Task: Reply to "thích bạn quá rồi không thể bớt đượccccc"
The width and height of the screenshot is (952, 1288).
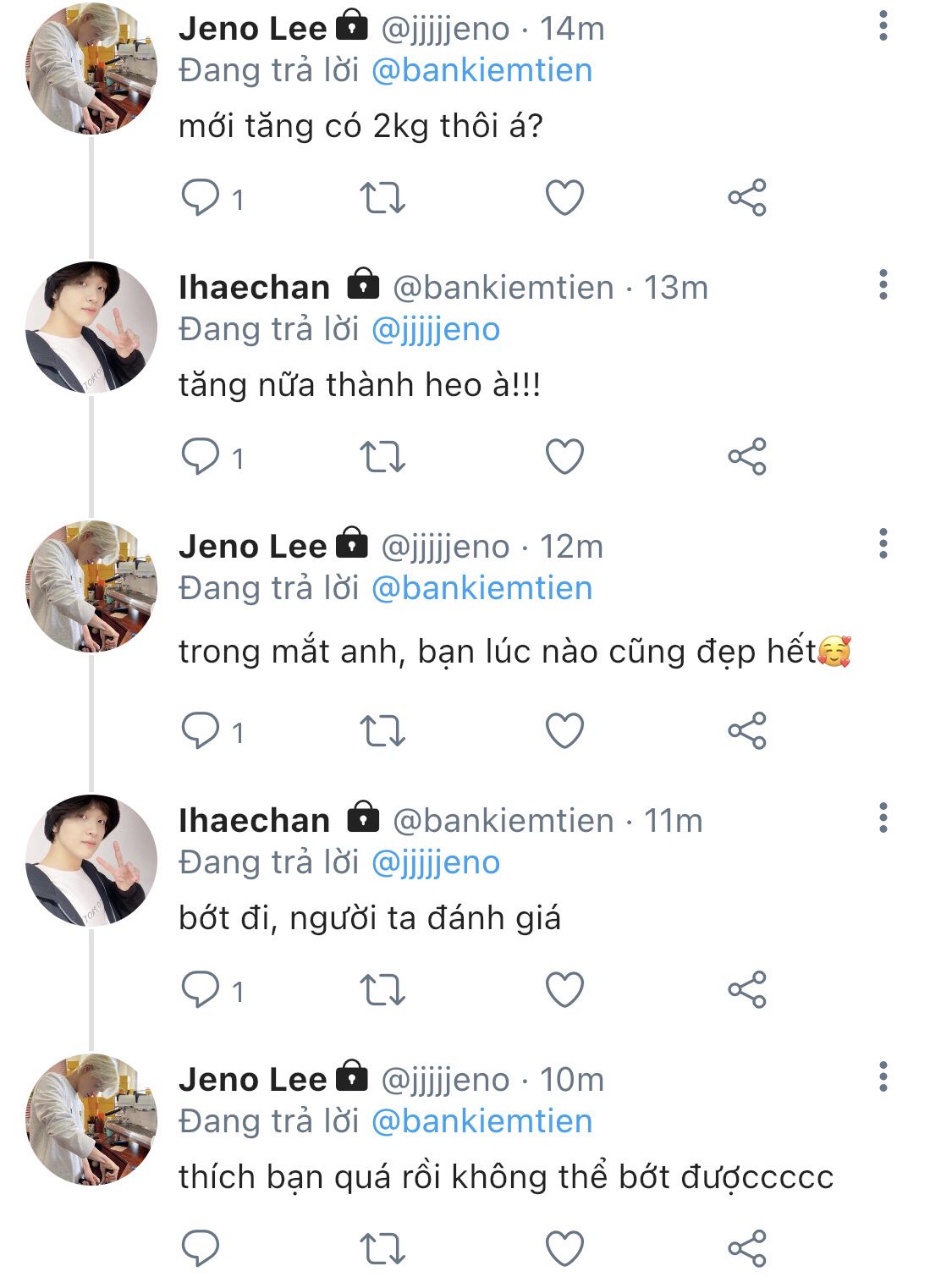Action: tap(201, 1248)
